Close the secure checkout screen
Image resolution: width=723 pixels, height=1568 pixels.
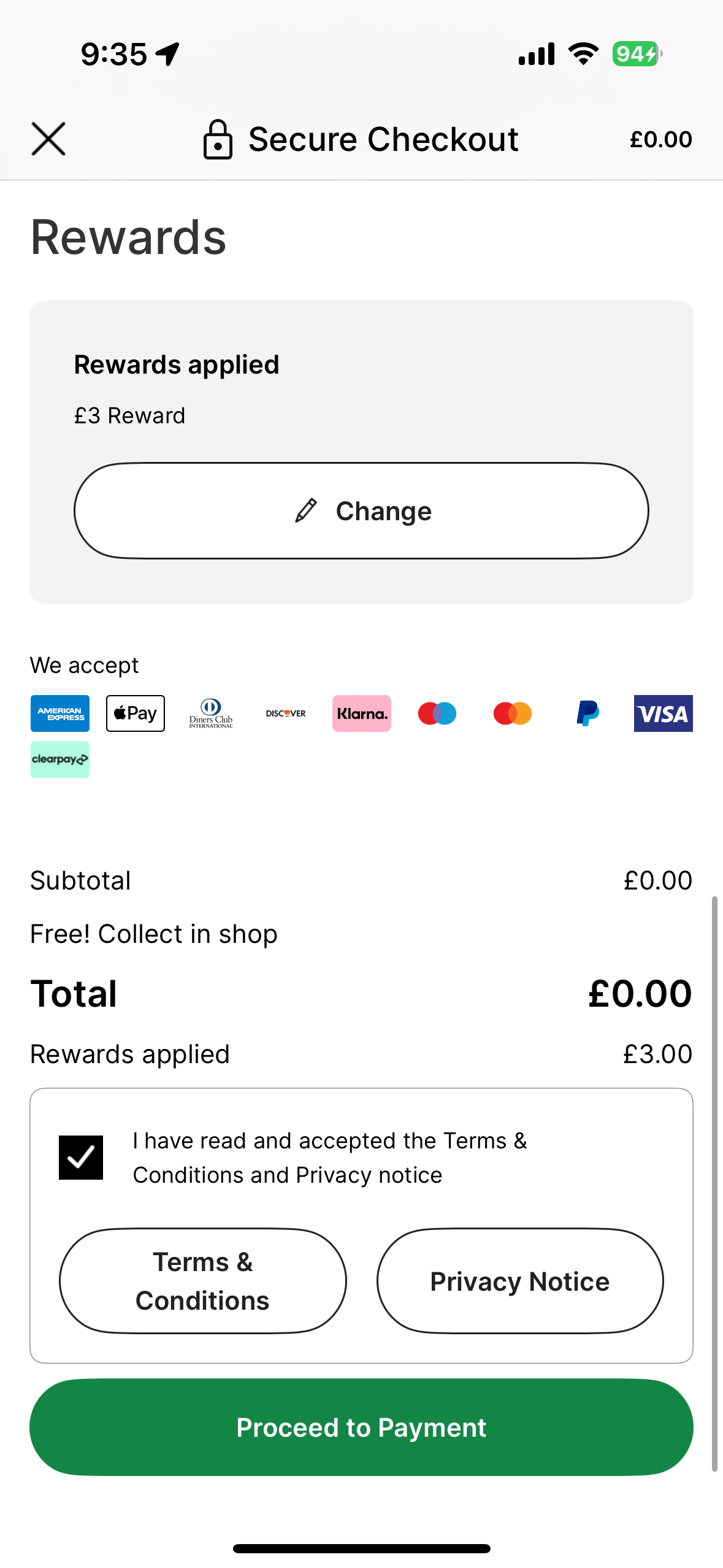[x=48, y=139]
